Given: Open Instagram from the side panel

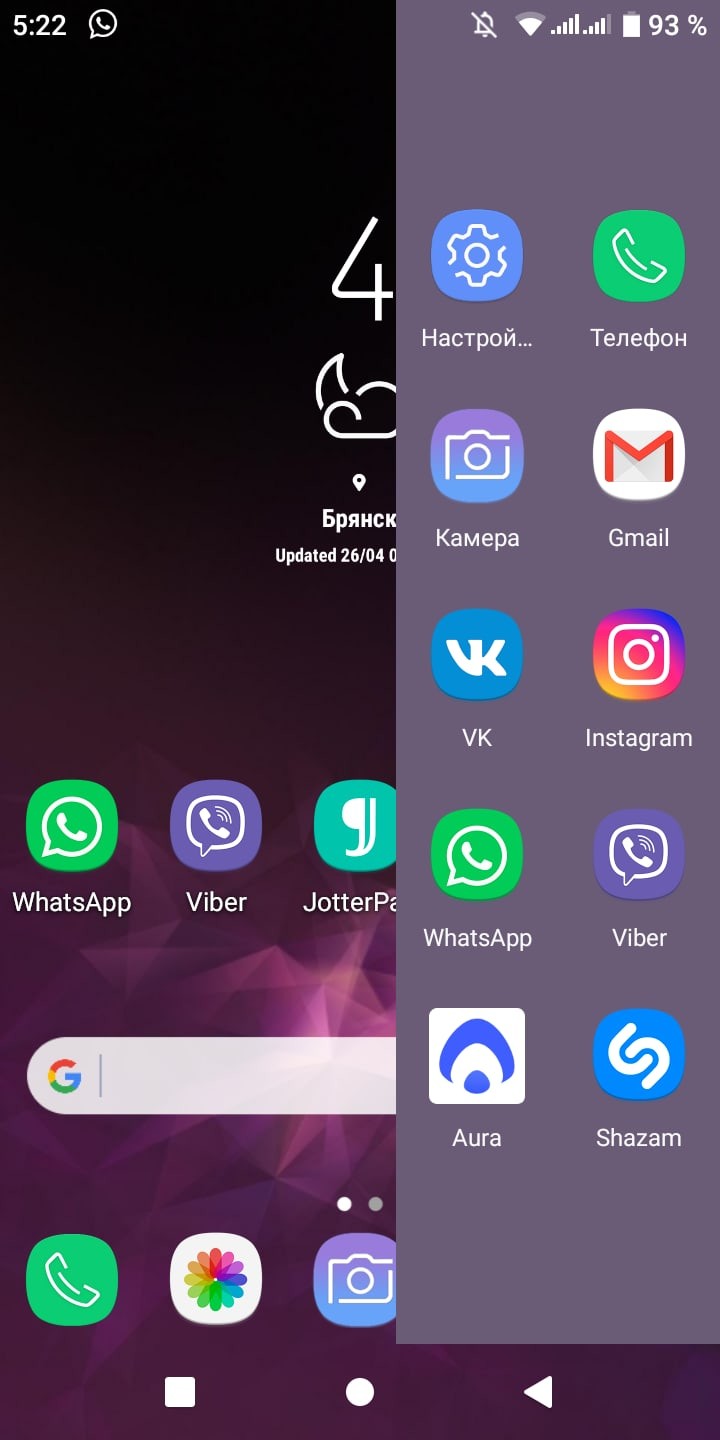Looking at the screenshot, I should [638, 656].
